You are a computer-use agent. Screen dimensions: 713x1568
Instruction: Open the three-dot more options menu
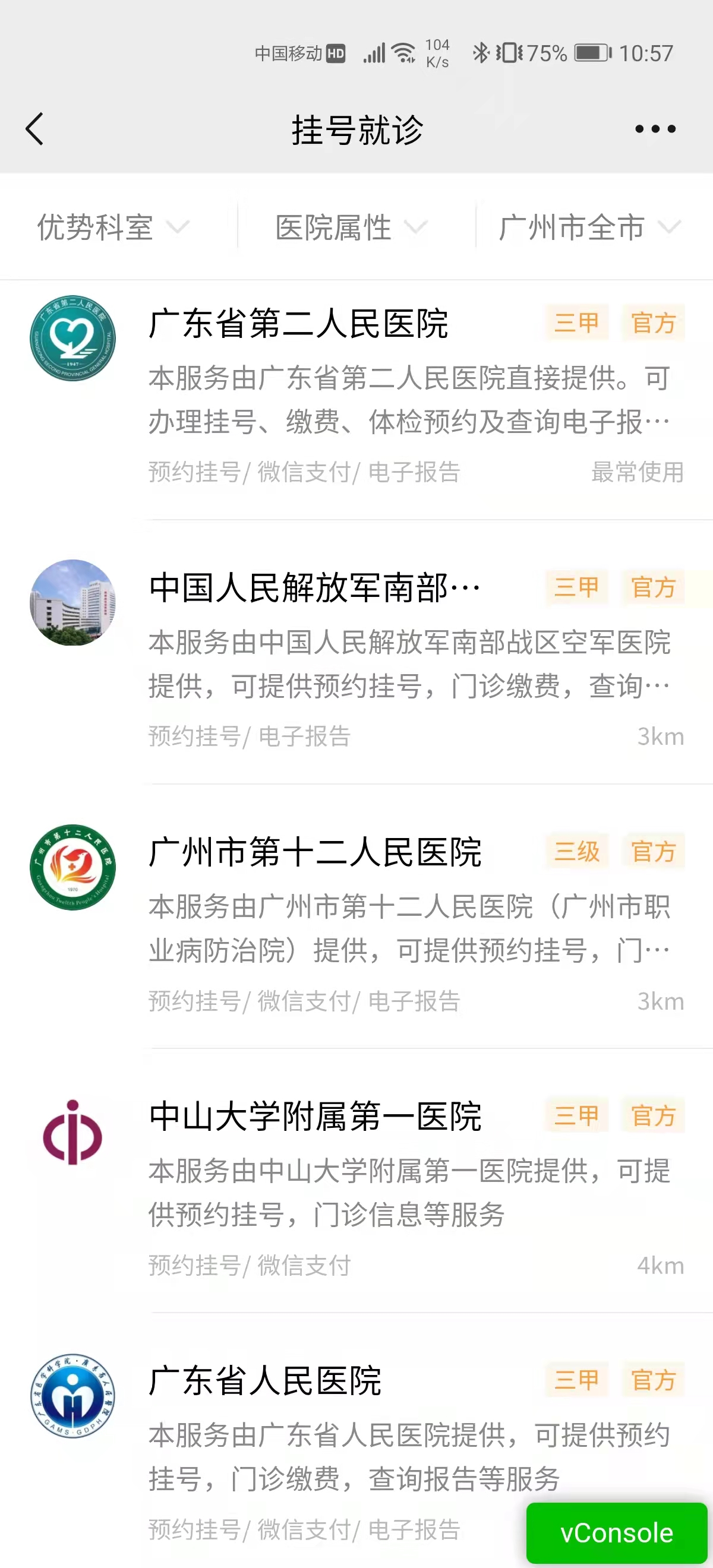click(x=655, y=129)
